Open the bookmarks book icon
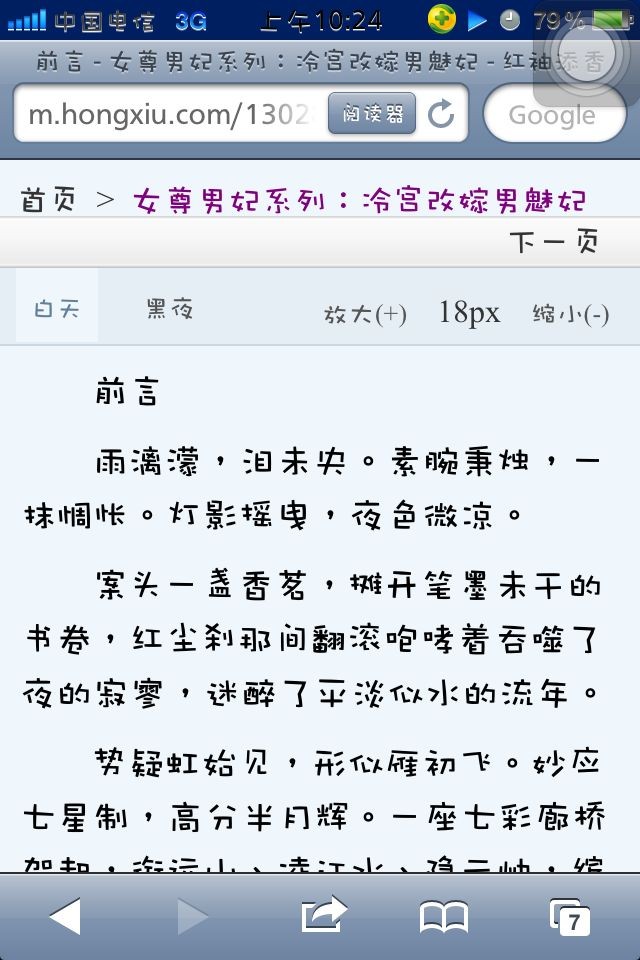640x960 pixels. 444,916
